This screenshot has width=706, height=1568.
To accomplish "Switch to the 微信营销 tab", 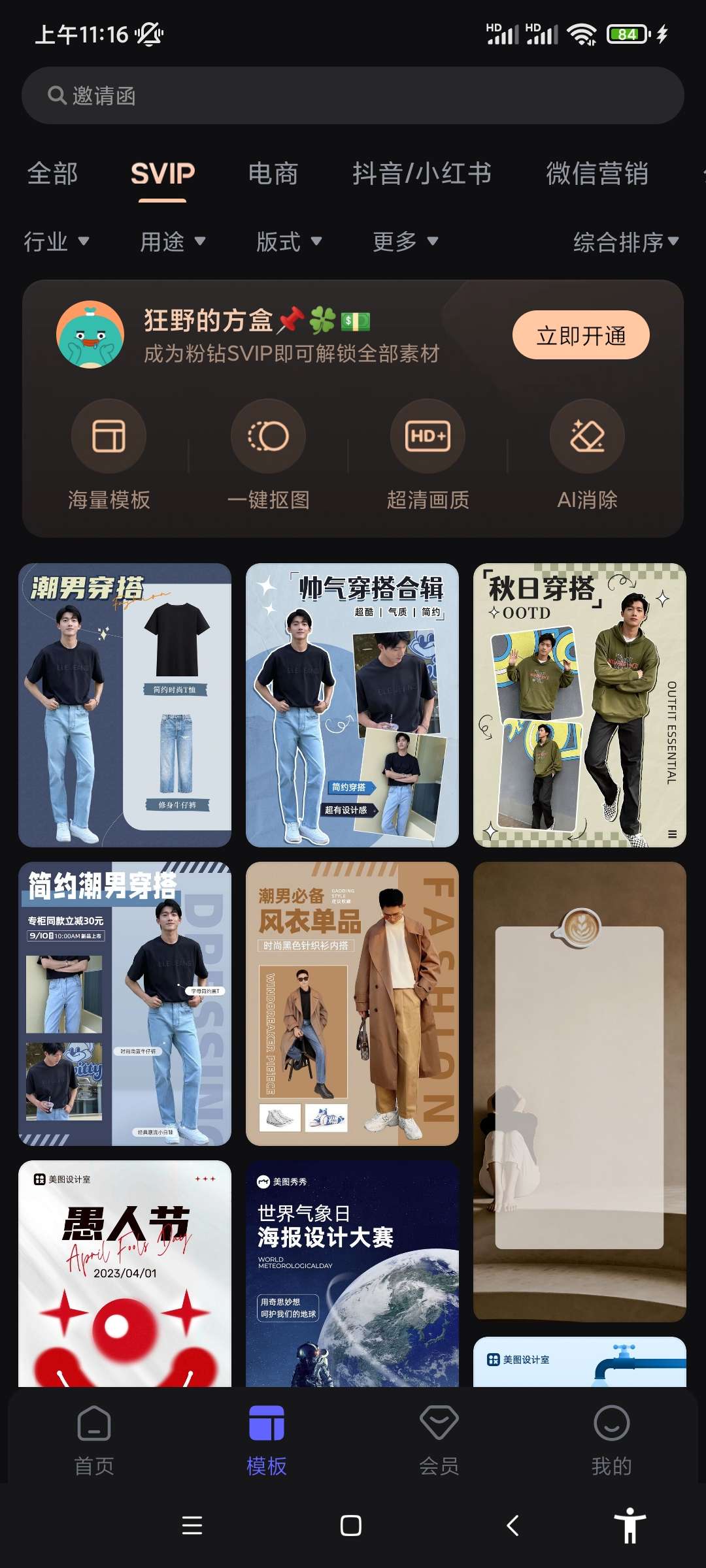I will pyautogui.click(x=597, y=174).
